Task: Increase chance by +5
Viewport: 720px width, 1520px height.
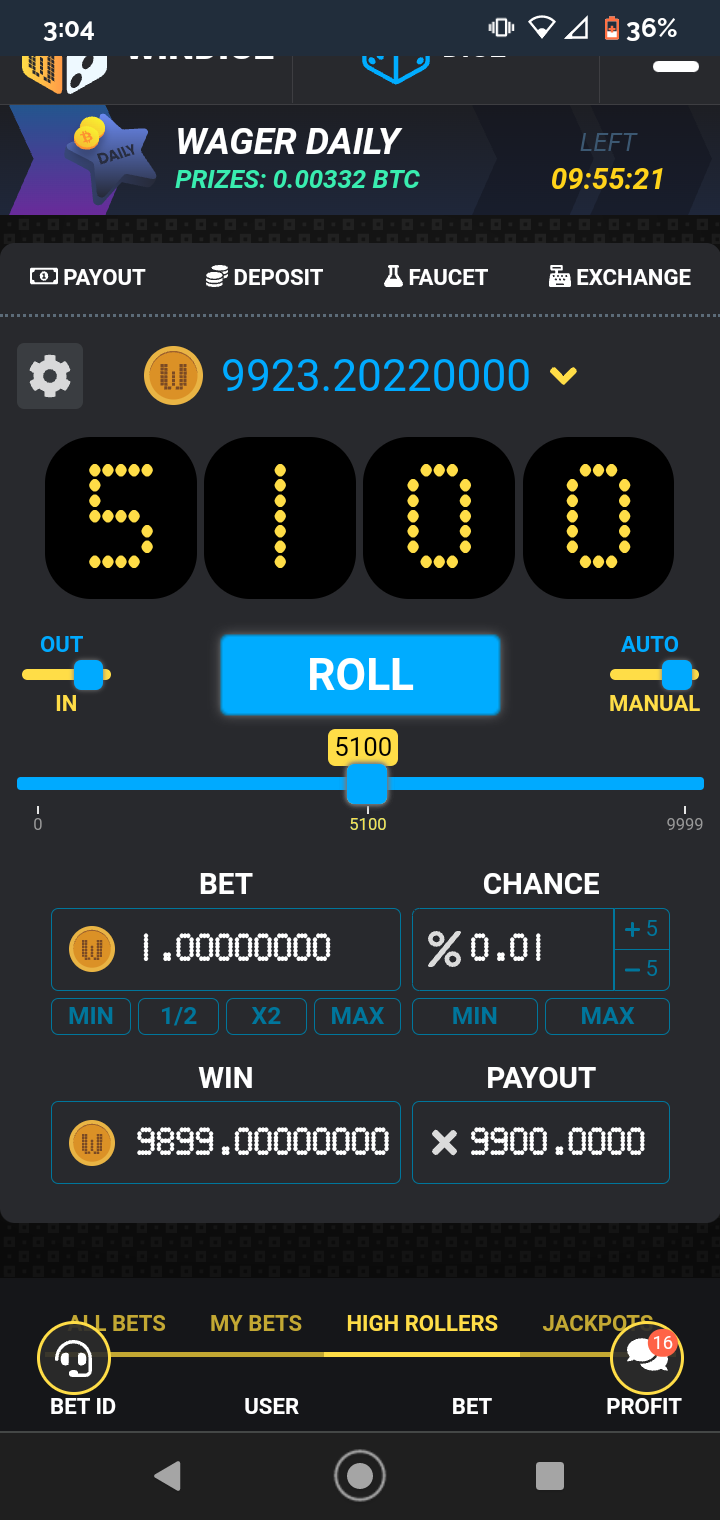Action: click(x=641, y=929)
